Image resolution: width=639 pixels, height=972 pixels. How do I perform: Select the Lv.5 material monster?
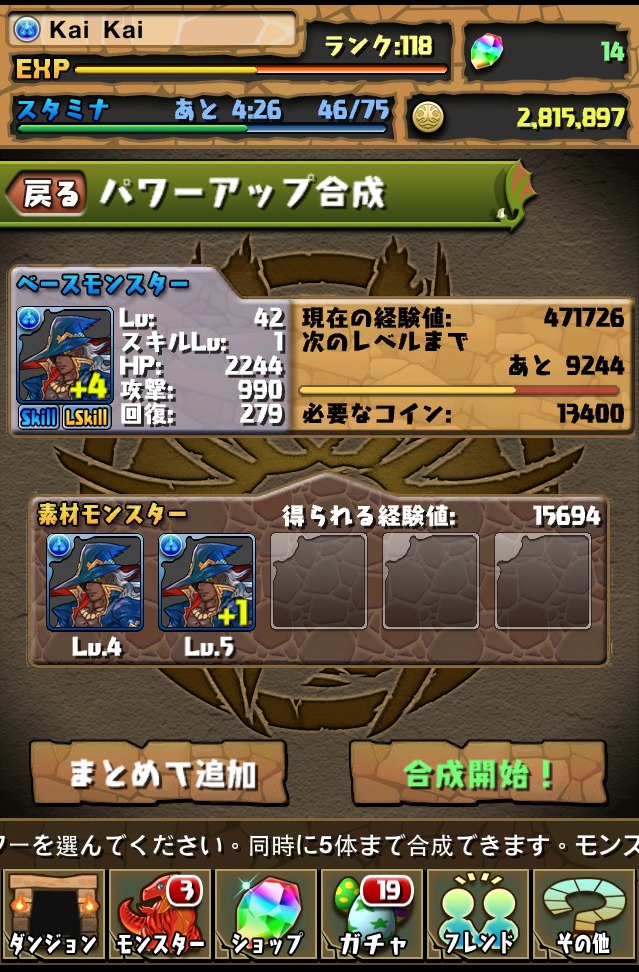click(x=207, y=582)
